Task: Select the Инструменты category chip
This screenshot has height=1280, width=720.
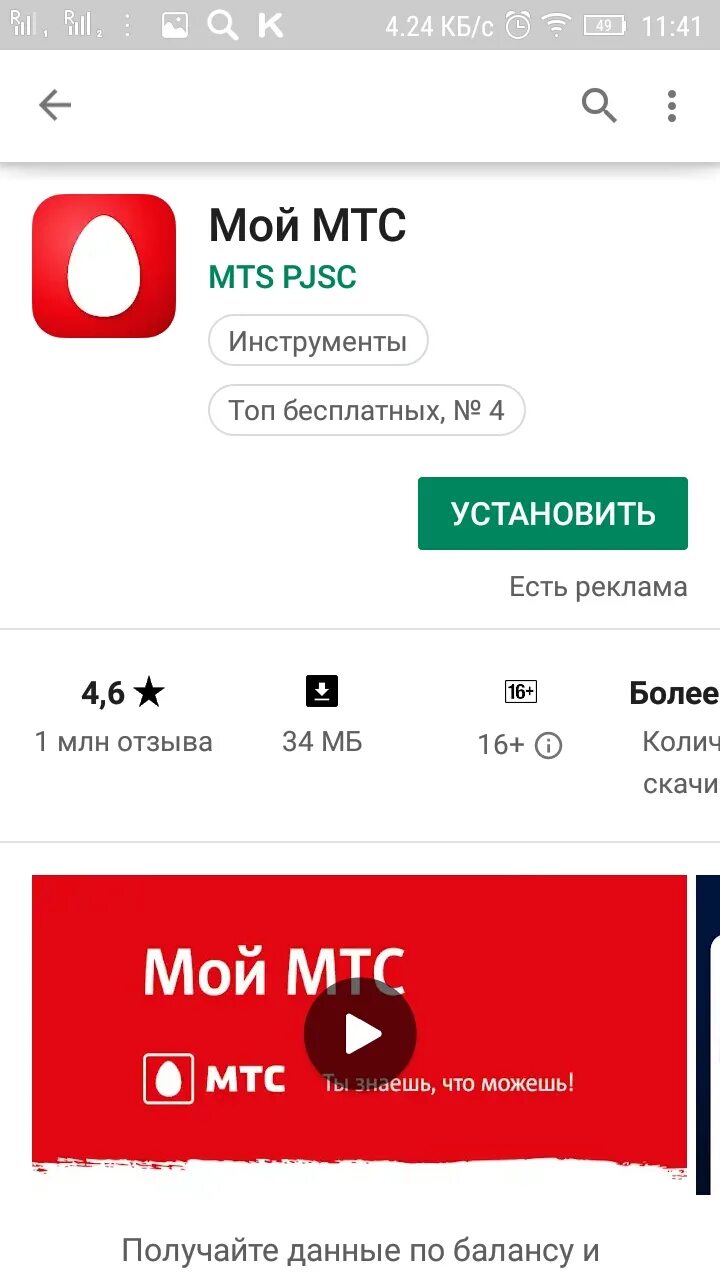Action: click(318, 341)
